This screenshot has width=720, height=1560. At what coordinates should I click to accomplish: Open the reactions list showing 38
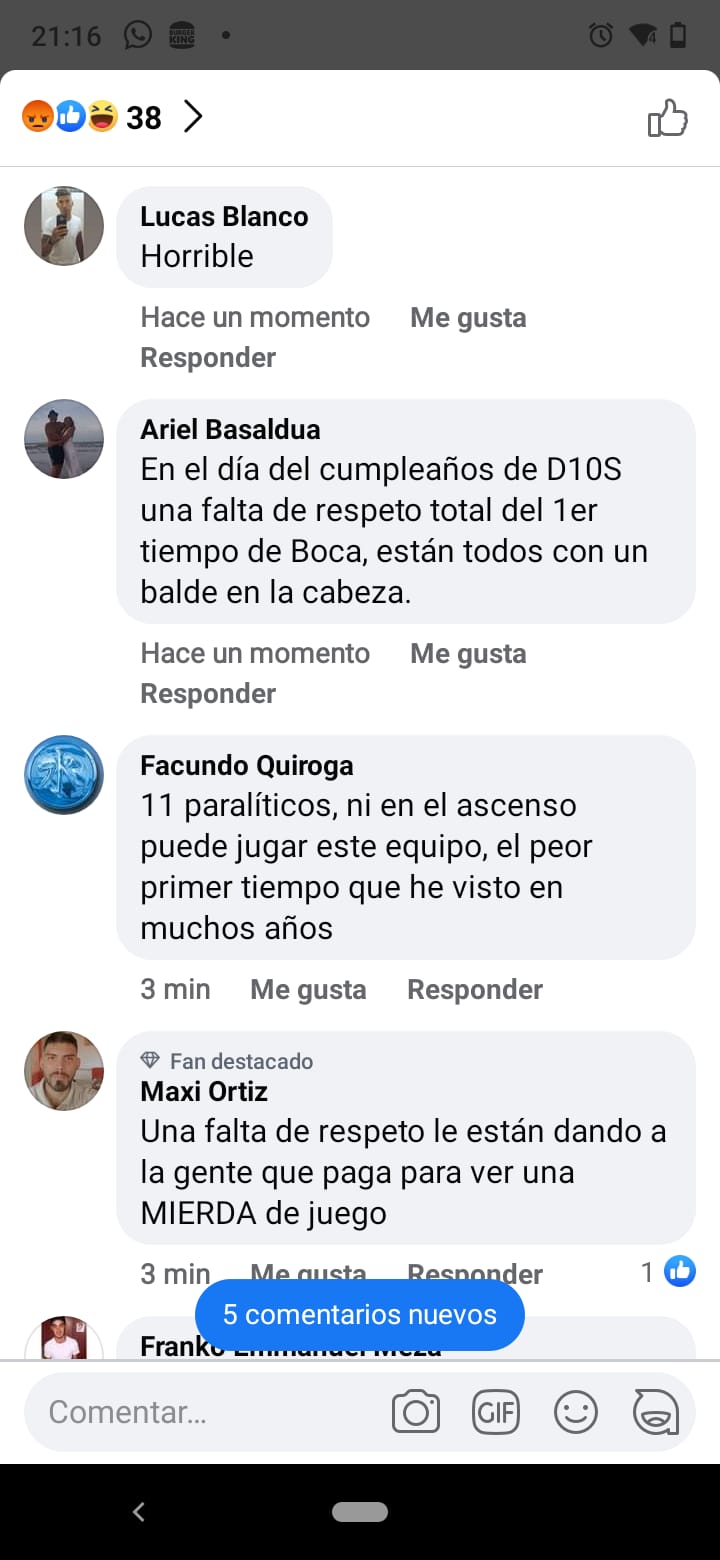point(112,117)
